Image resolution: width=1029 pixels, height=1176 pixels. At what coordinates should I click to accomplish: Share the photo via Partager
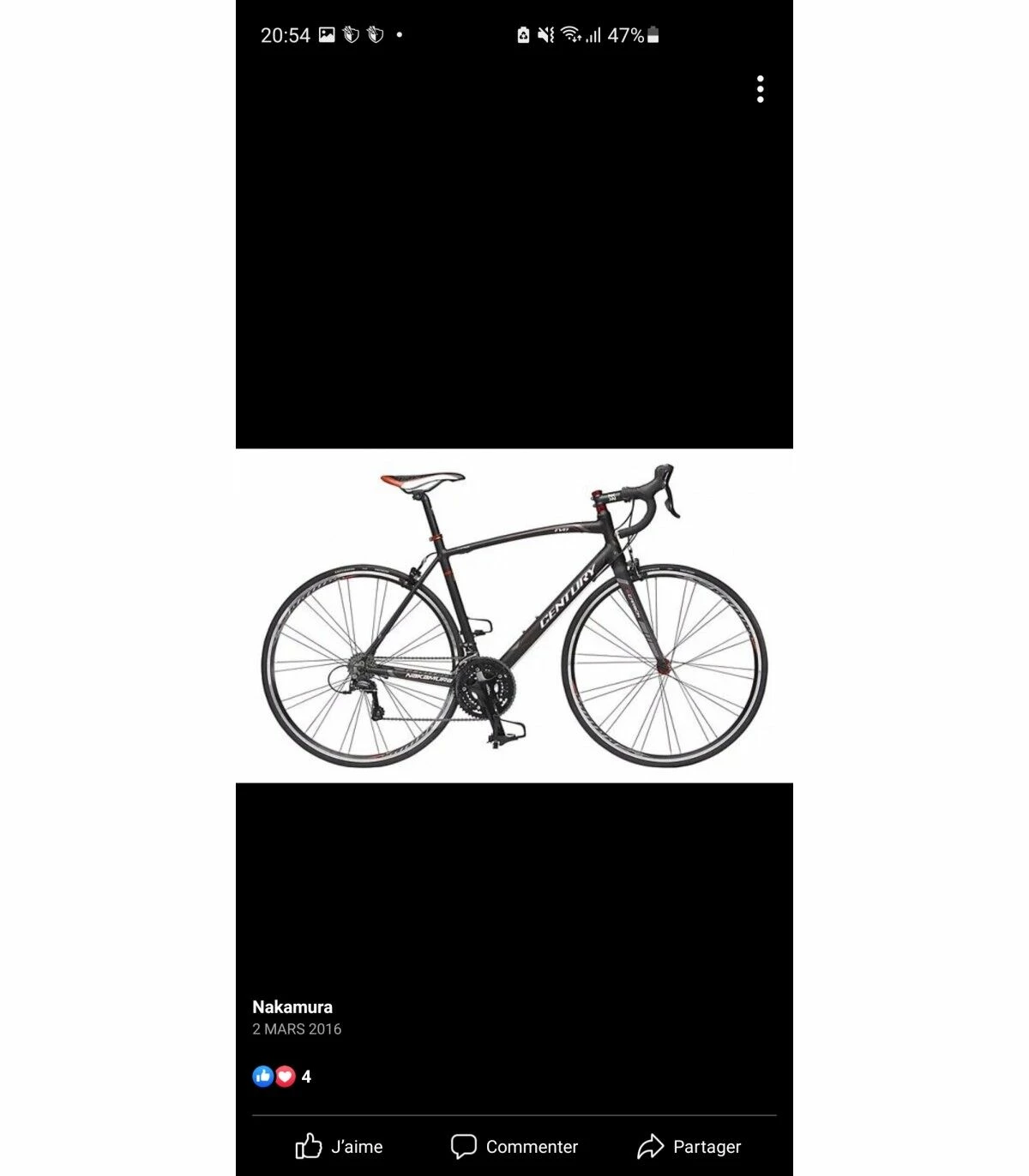(x=689, y=1146)
